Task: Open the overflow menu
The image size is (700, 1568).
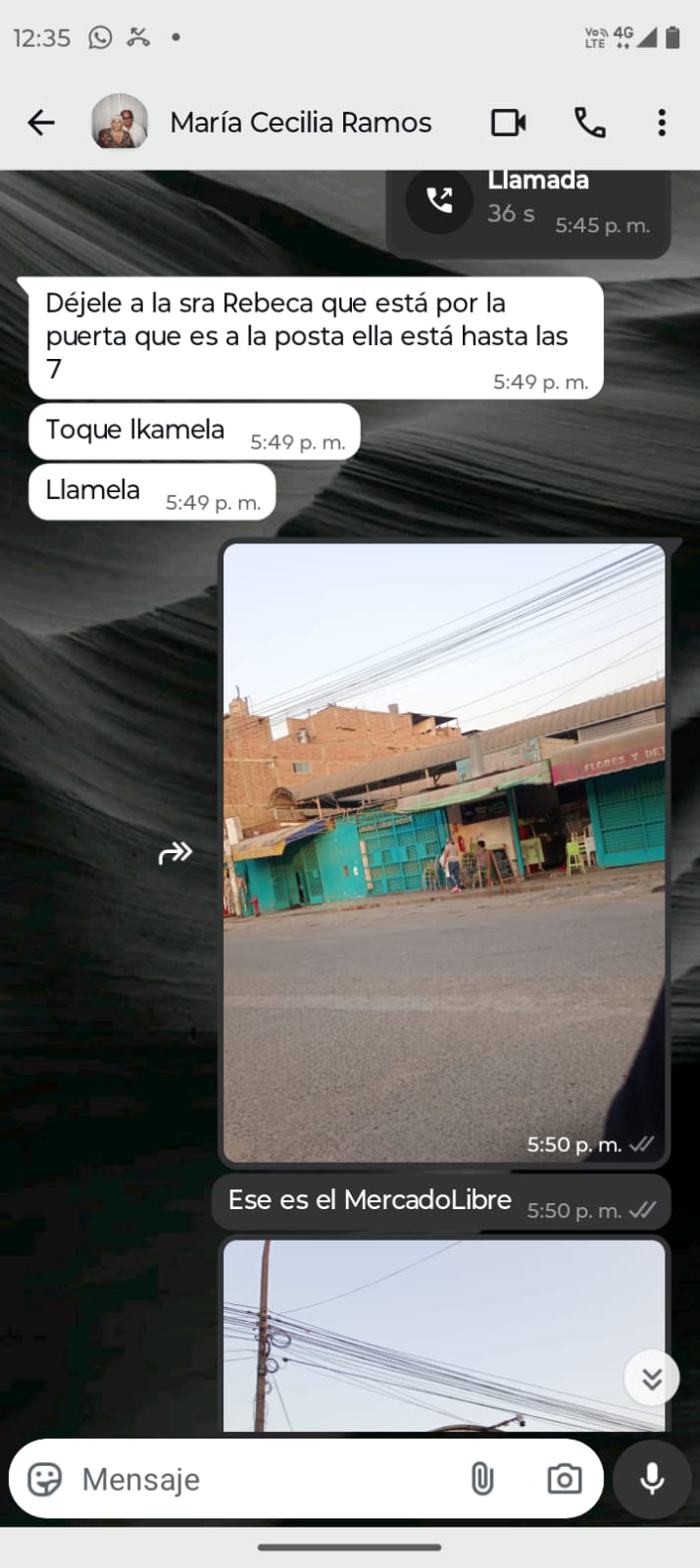Action: point(662,123)
